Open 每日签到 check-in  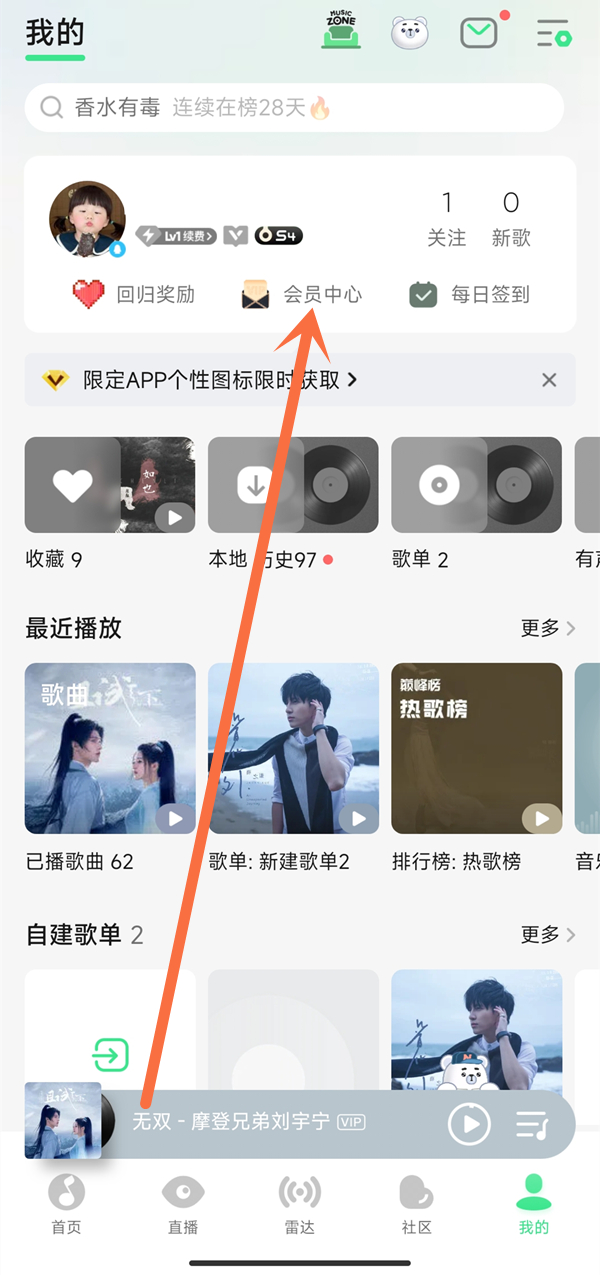(x=469, y=295)
